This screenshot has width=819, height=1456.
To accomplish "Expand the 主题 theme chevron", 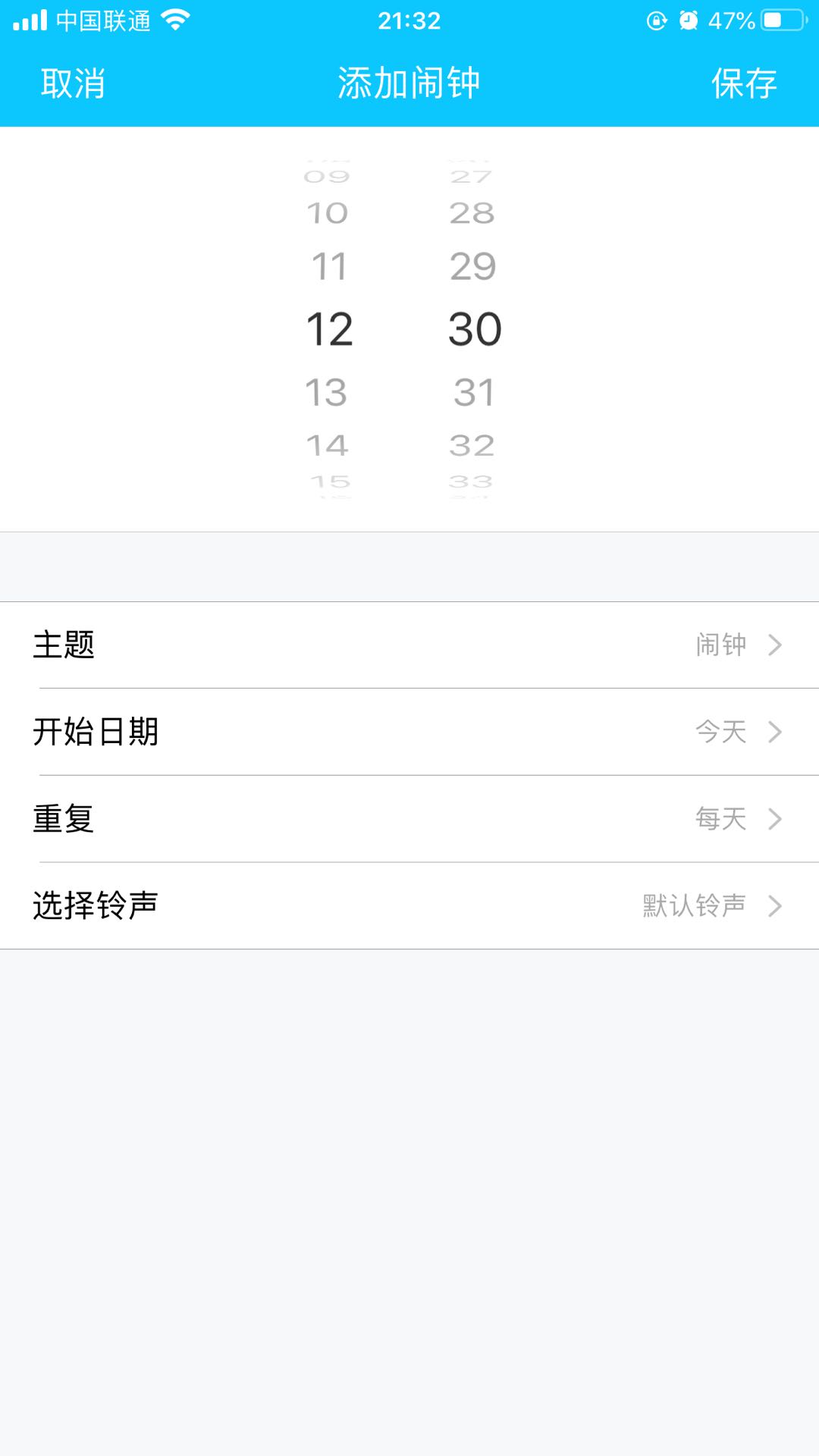I will (775, 645).
